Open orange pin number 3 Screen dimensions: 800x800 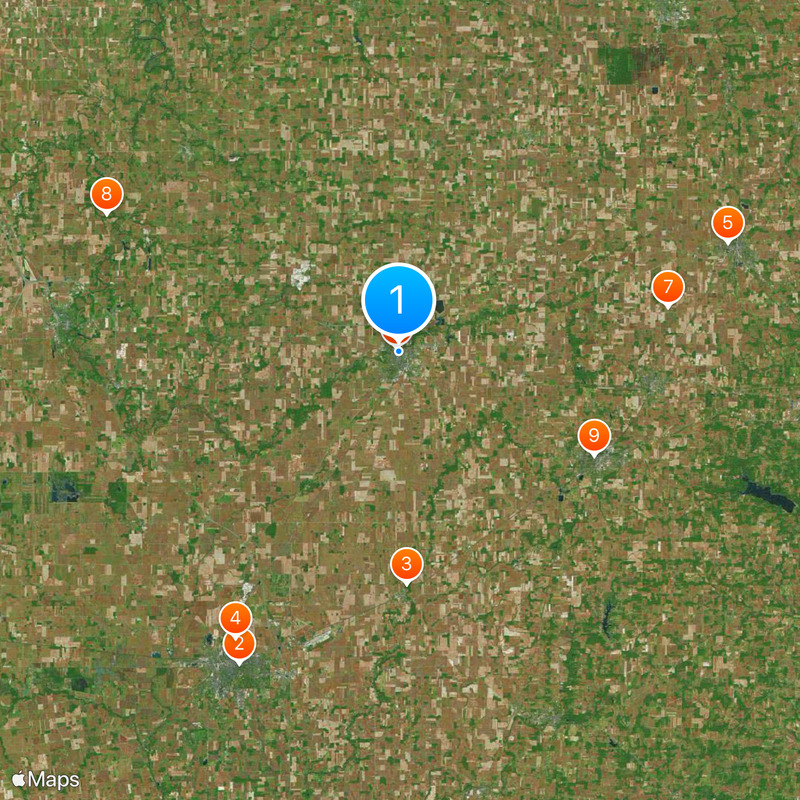coord(406,564)
